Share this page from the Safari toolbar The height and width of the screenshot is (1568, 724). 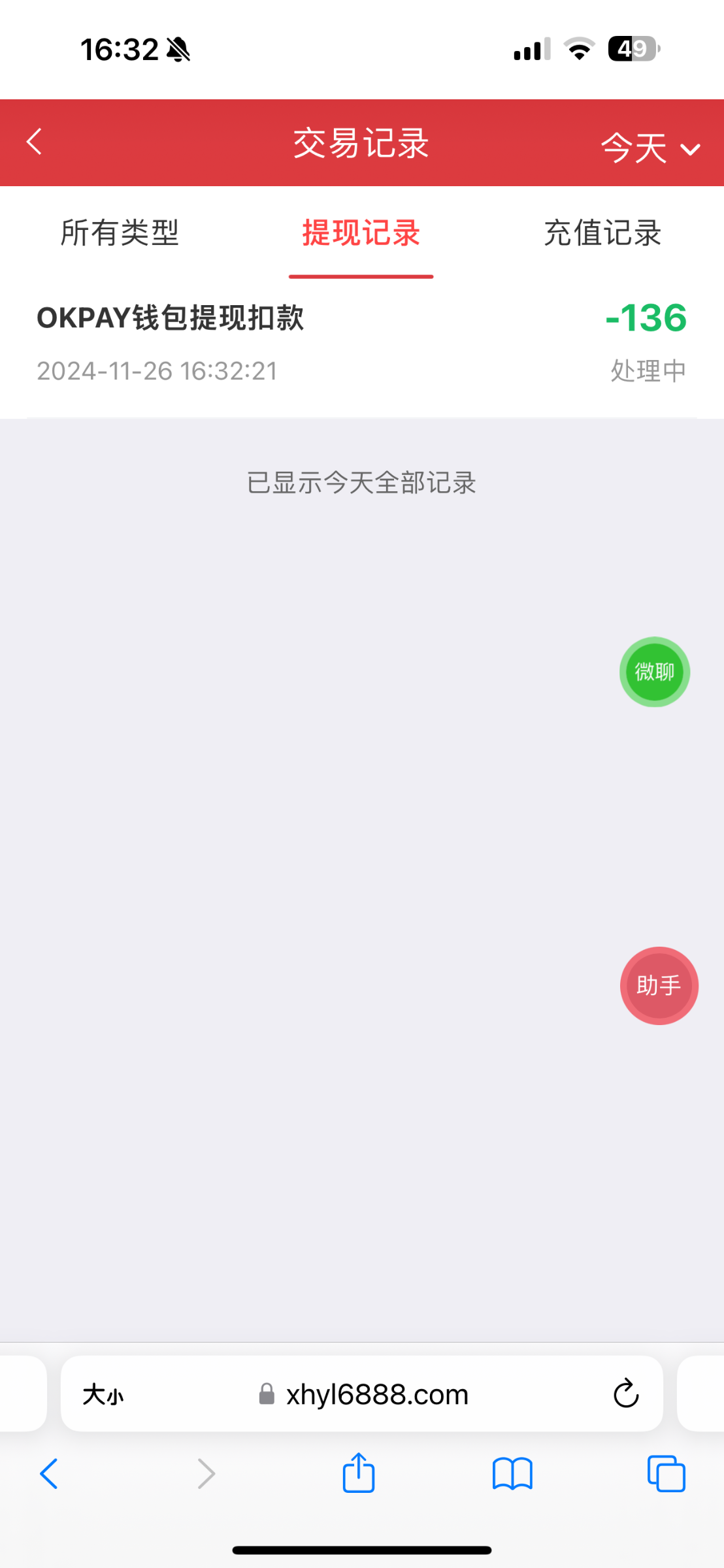point(359,1473)
